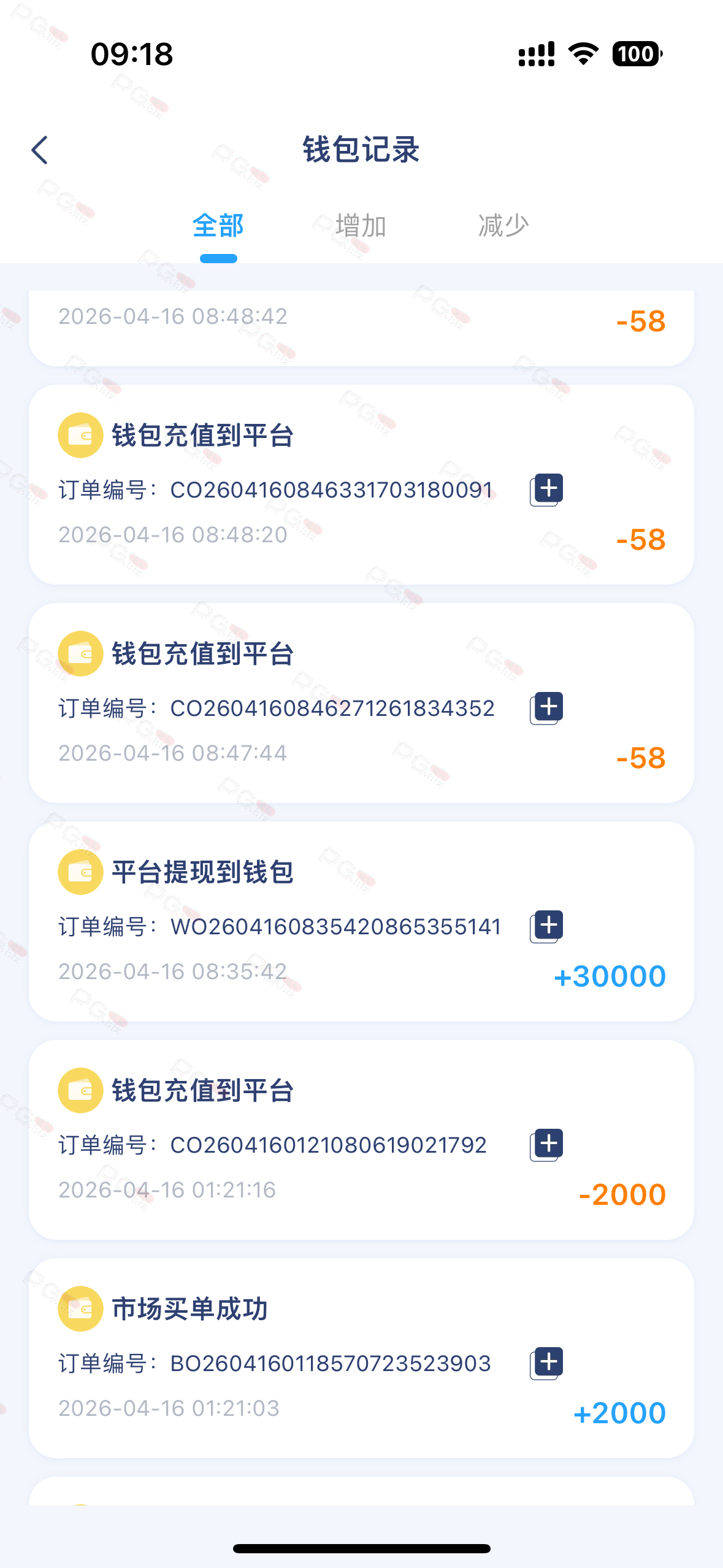This screenshot has height=1568, width=723.
Task: Copy order number CO260416084633170318​0091
Action: click(x=547, y=490)
